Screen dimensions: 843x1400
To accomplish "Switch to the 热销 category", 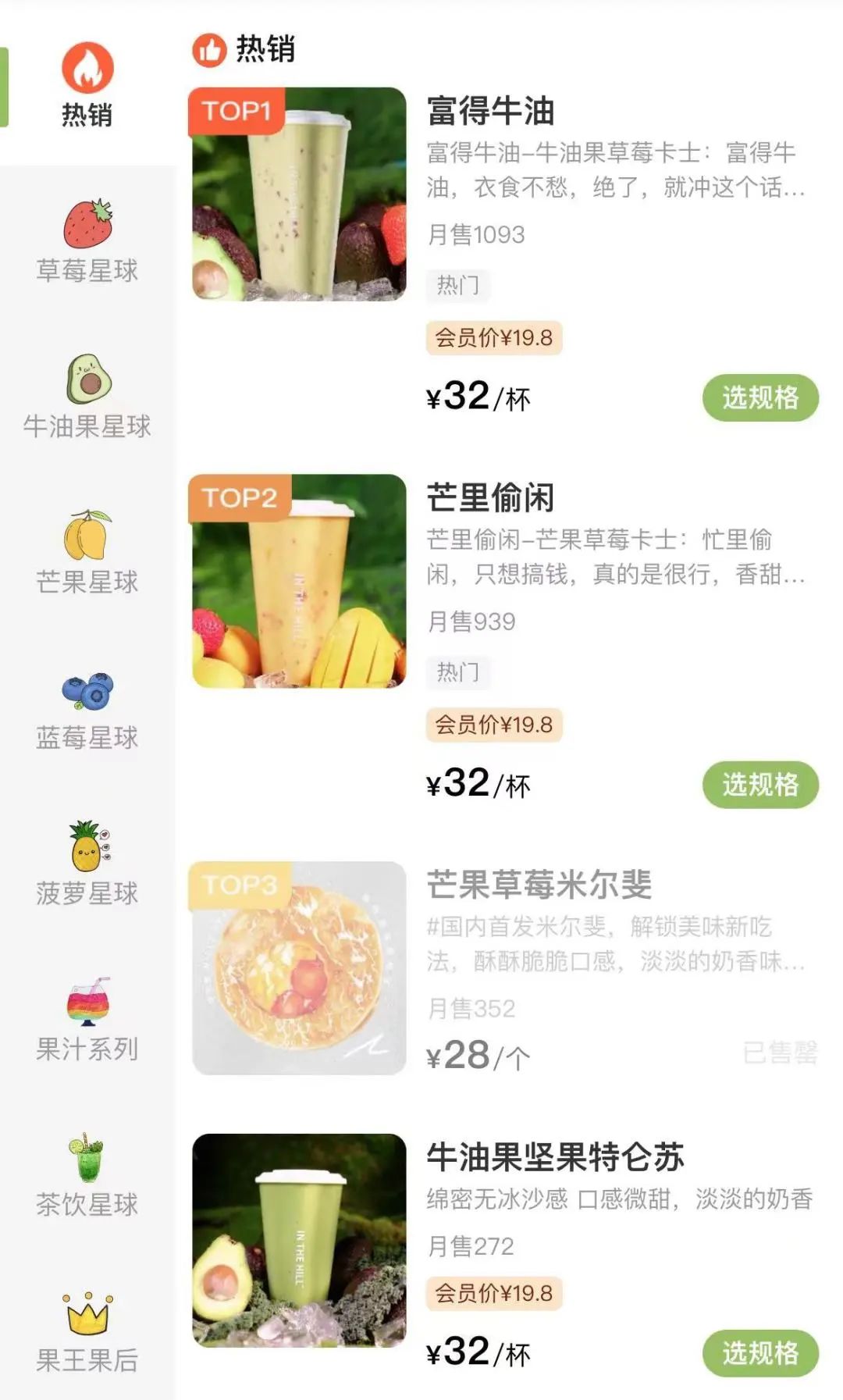I will coord(87,85).
